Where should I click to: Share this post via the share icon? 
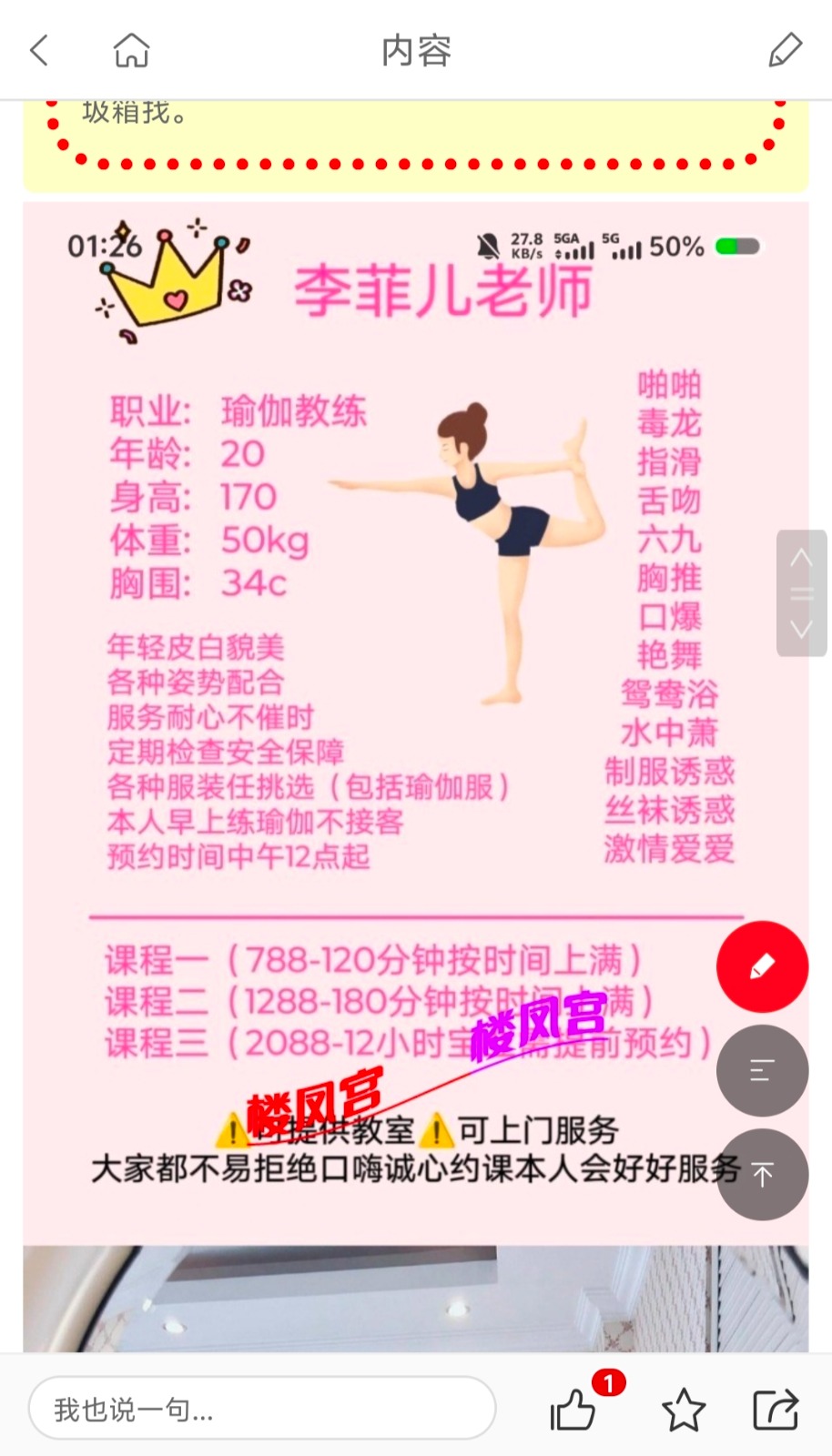[776, 1410]
